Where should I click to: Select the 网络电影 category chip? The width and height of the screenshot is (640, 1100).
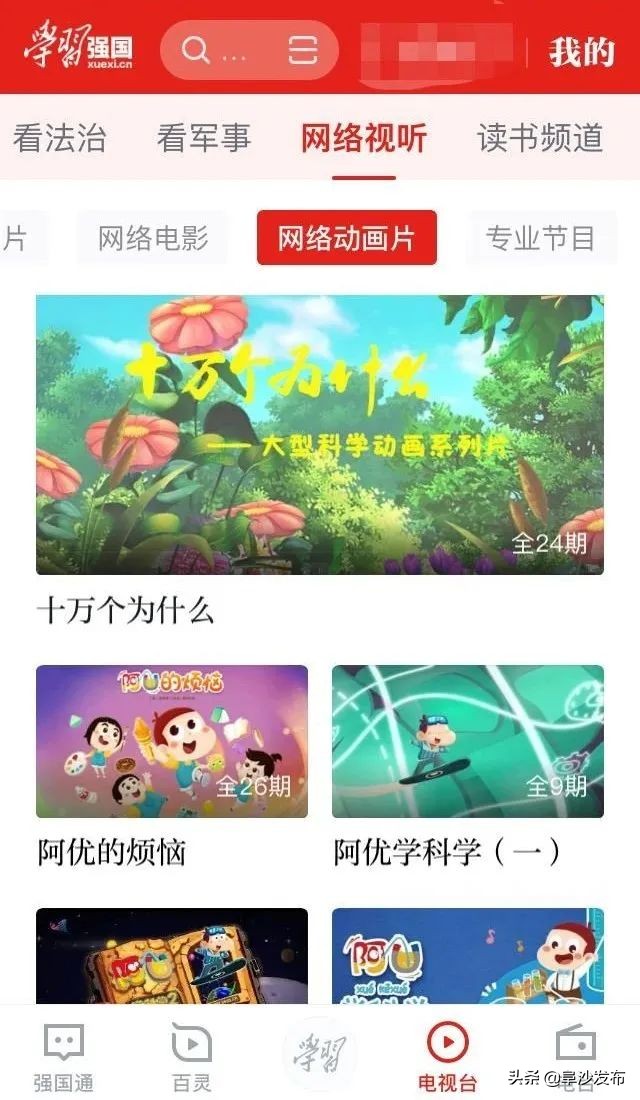[x=153, y=238]
